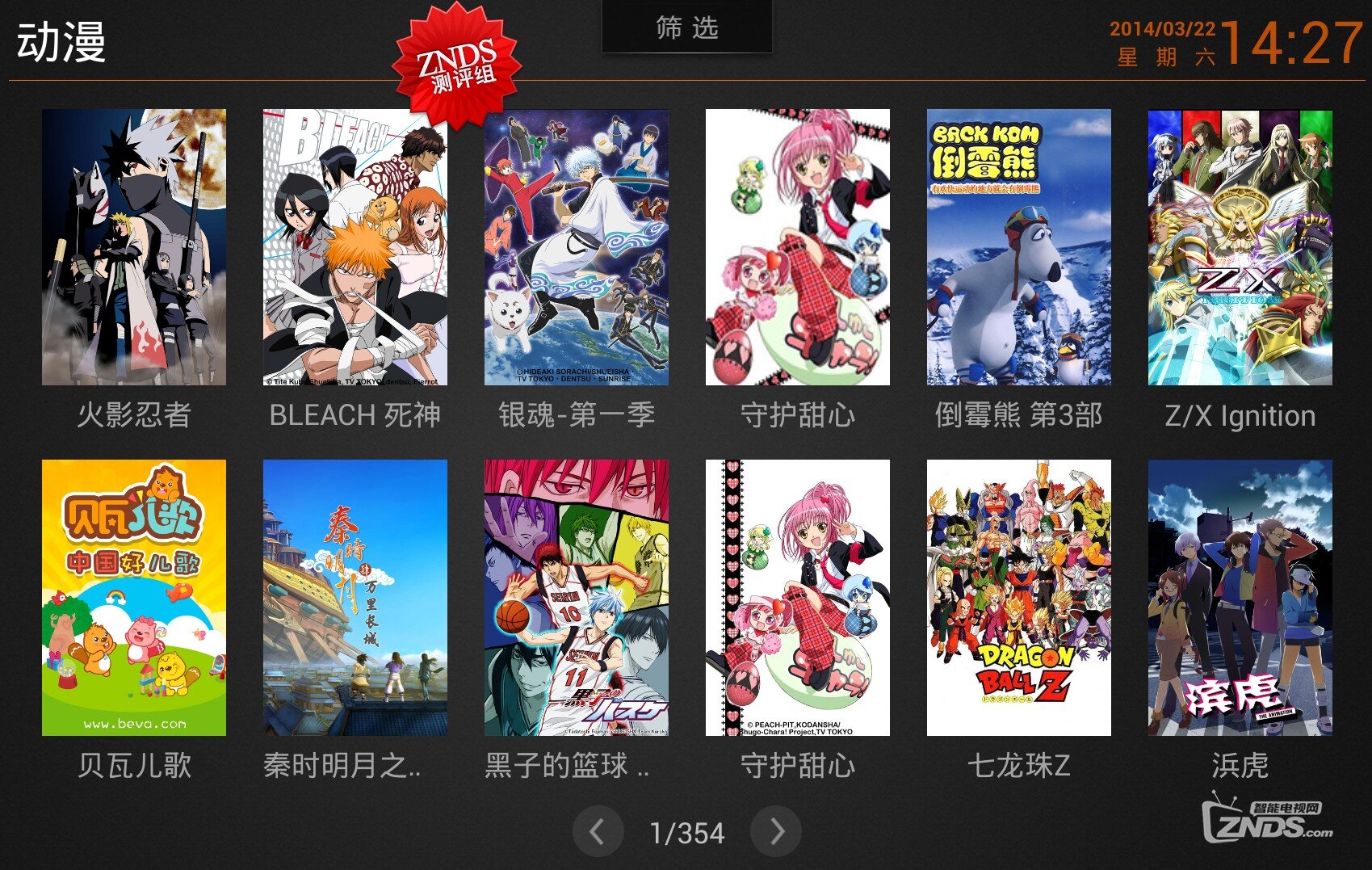Open the 浜虎 anime tile

click(x=1240, y=598)
